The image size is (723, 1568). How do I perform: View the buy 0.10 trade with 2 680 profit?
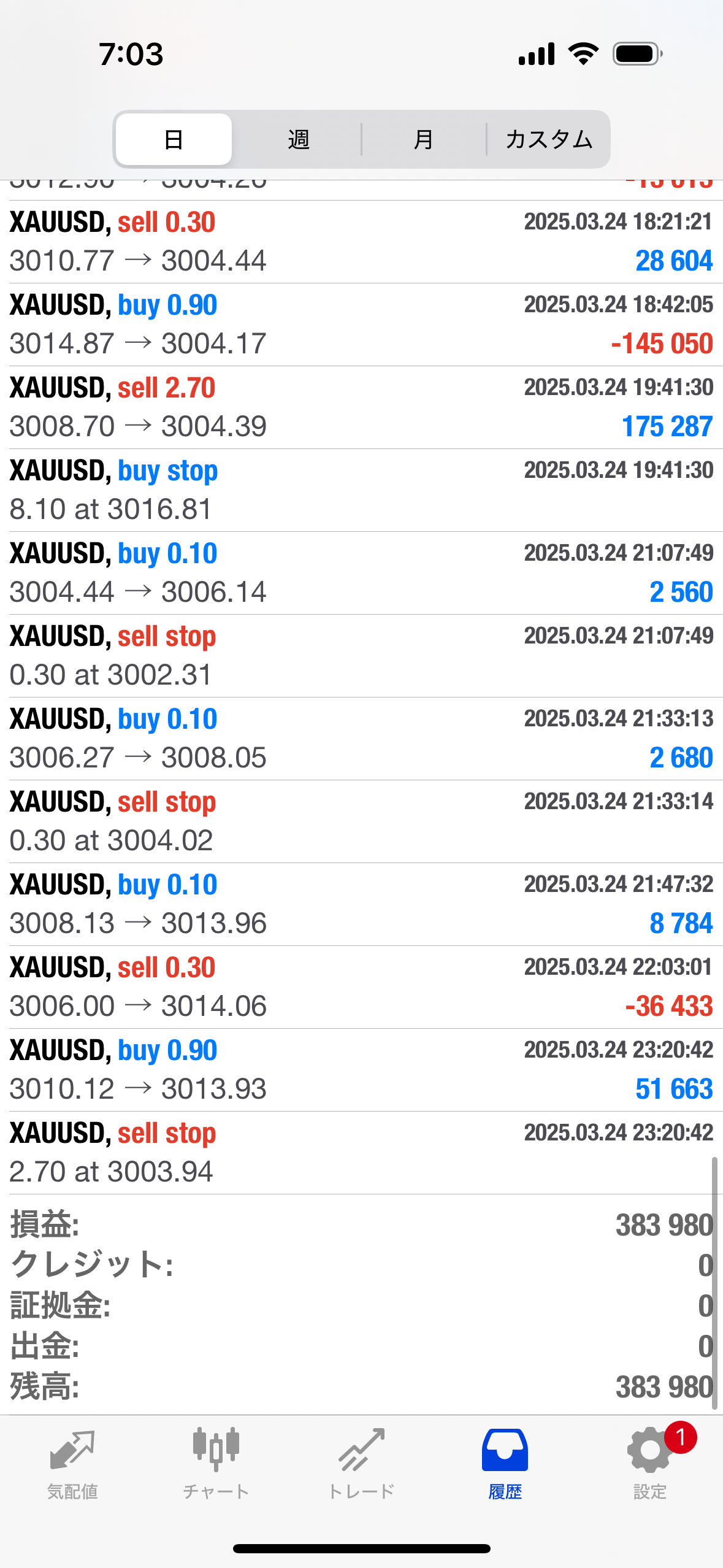point(361,739)
